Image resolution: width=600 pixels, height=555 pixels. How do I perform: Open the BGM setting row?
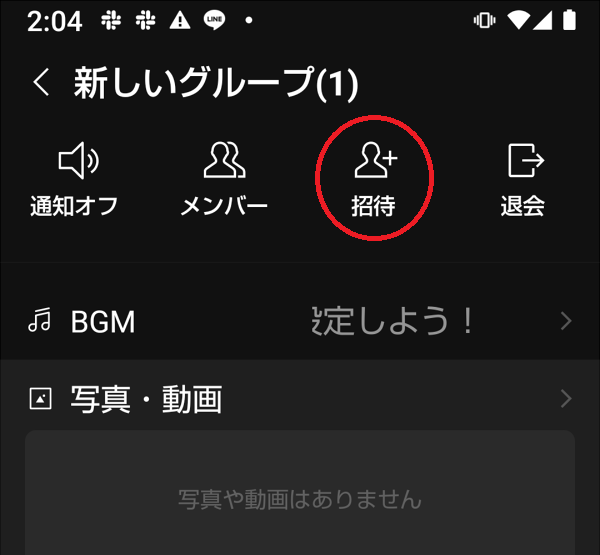click(300, 321)
